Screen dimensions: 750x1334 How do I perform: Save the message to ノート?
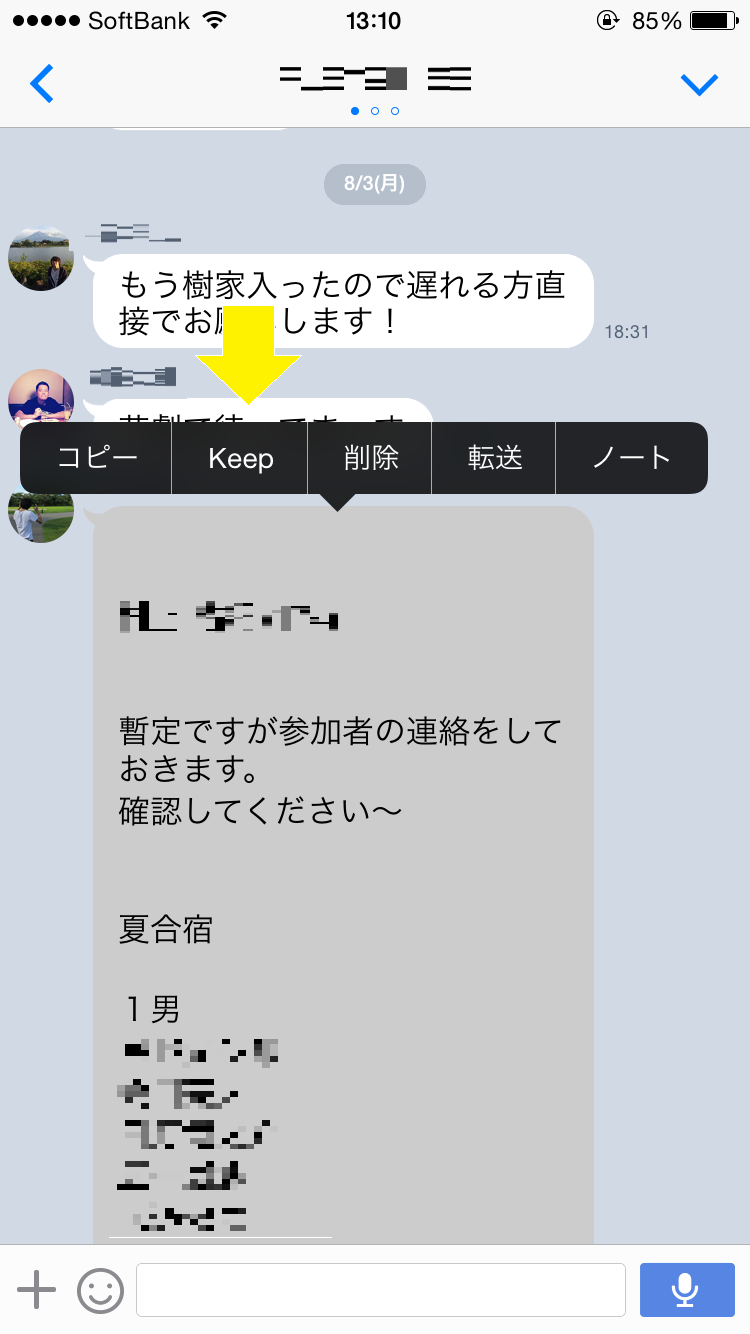click(x=631, y=458)
